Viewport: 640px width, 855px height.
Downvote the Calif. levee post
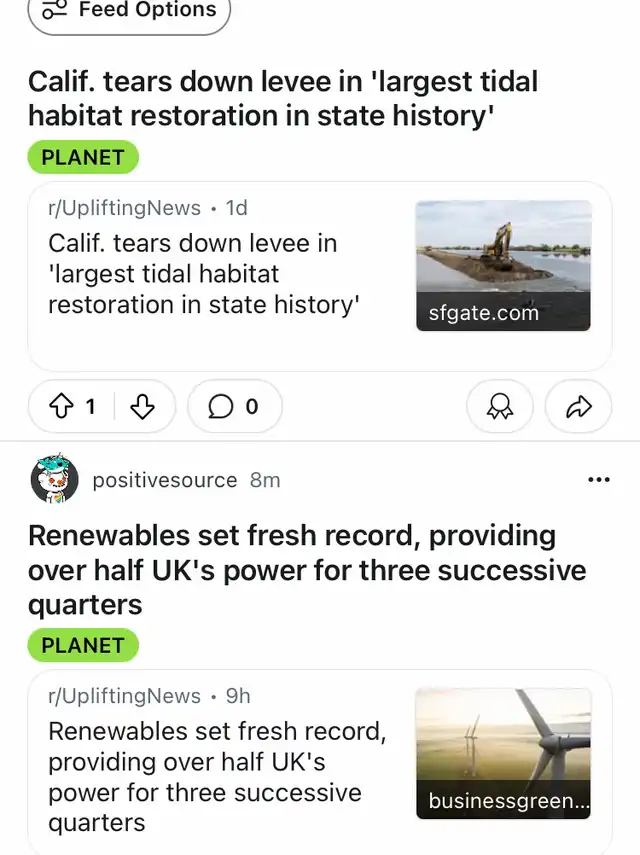[143, 406]
